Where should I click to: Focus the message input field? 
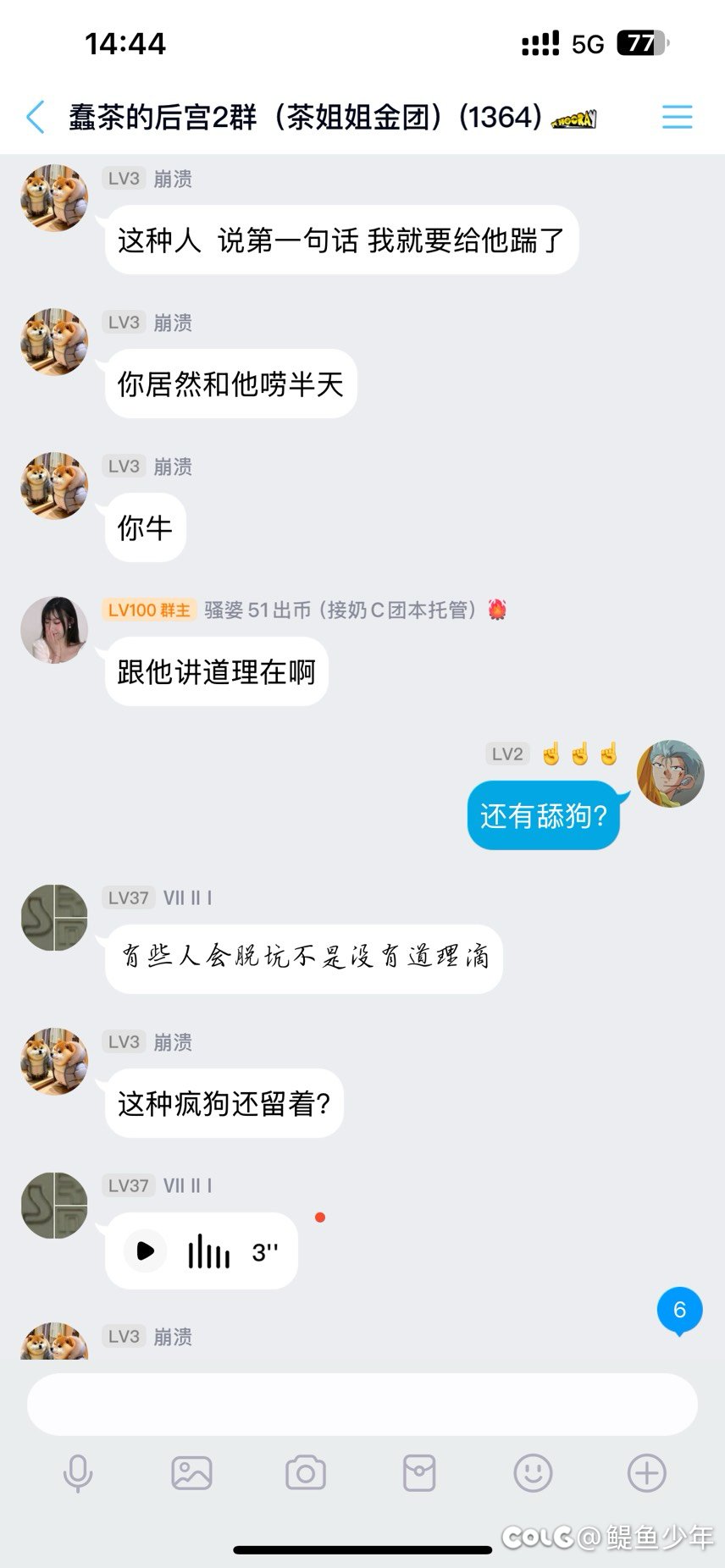coord(362,1404)
